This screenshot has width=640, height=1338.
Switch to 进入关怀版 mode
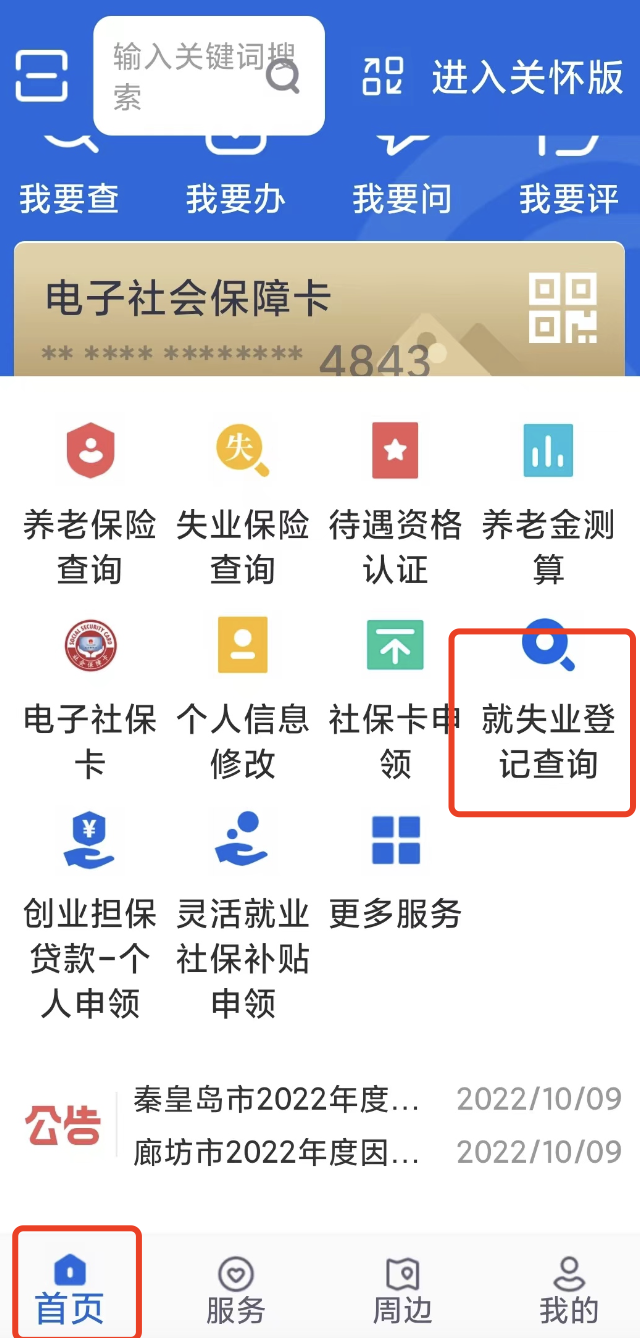(x=527, y=78)
